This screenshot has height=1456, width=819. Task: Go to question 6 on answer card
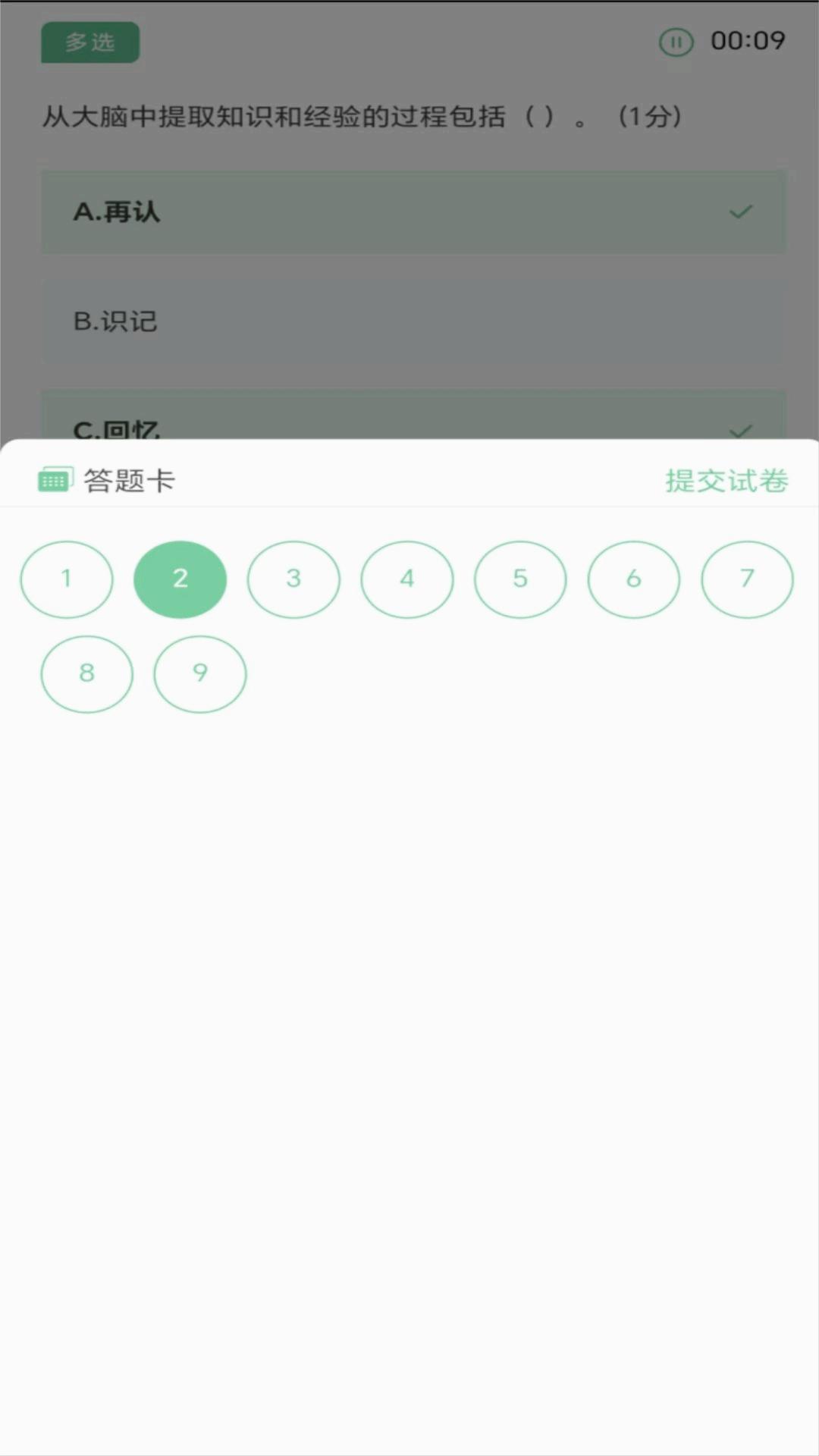point(634,579)
